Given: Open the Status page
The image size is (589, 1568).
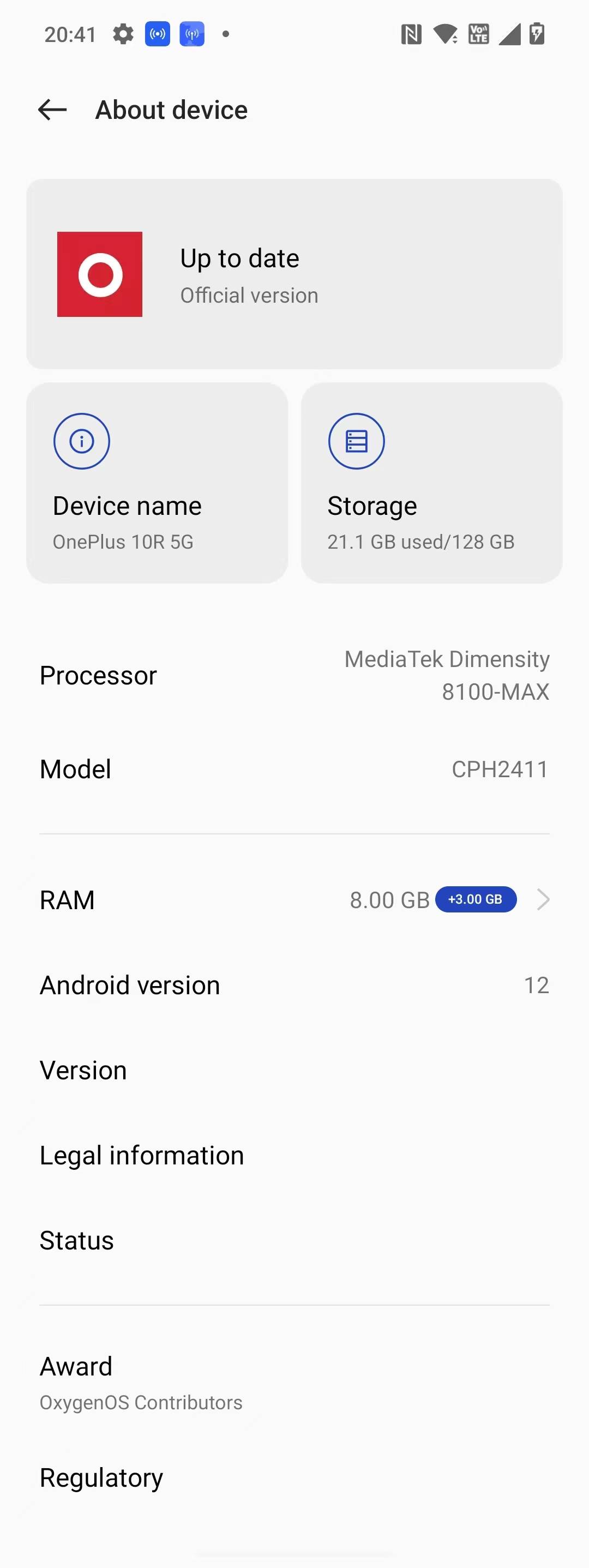Looking at the screenshot, I should click(x=294, y=1241).
